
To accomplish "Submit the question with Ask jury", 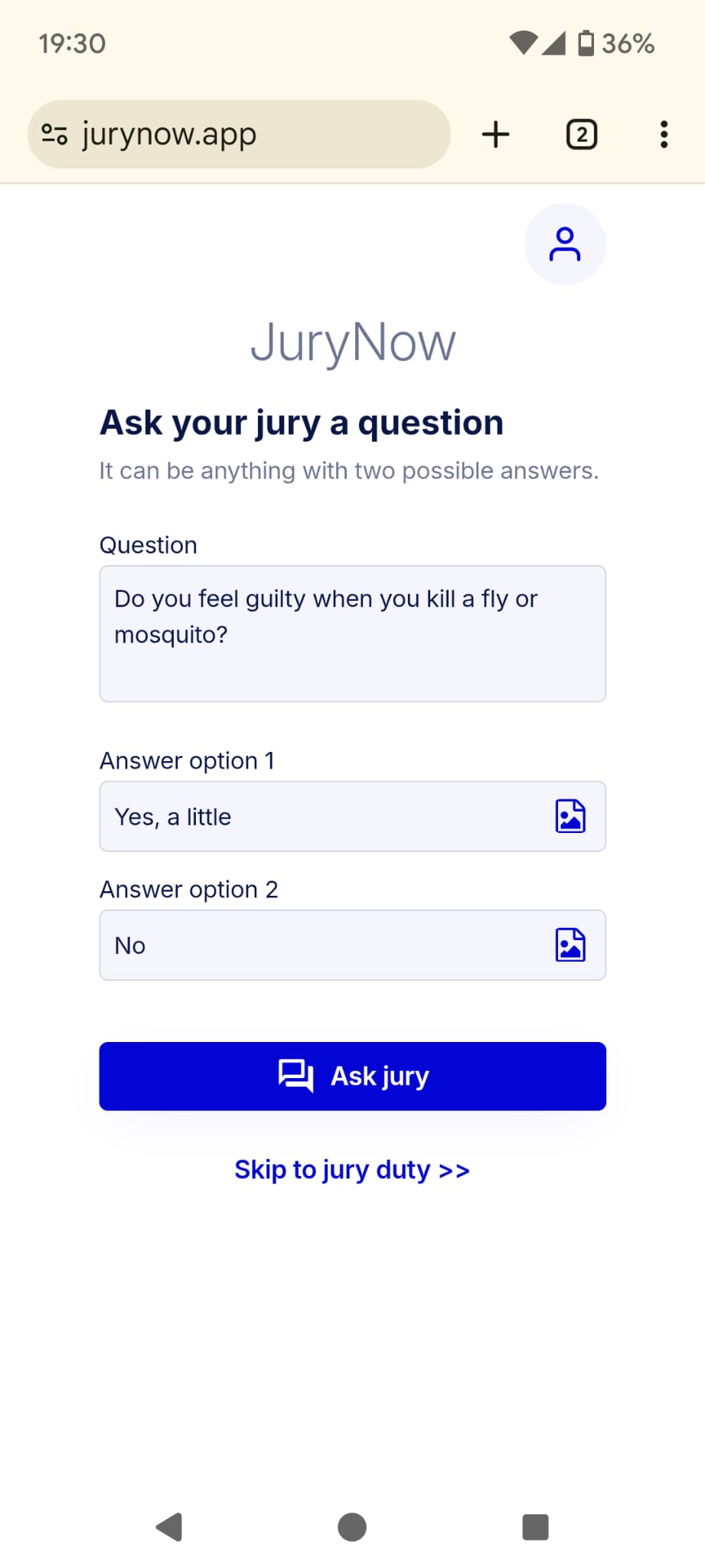I will 353,1076.
